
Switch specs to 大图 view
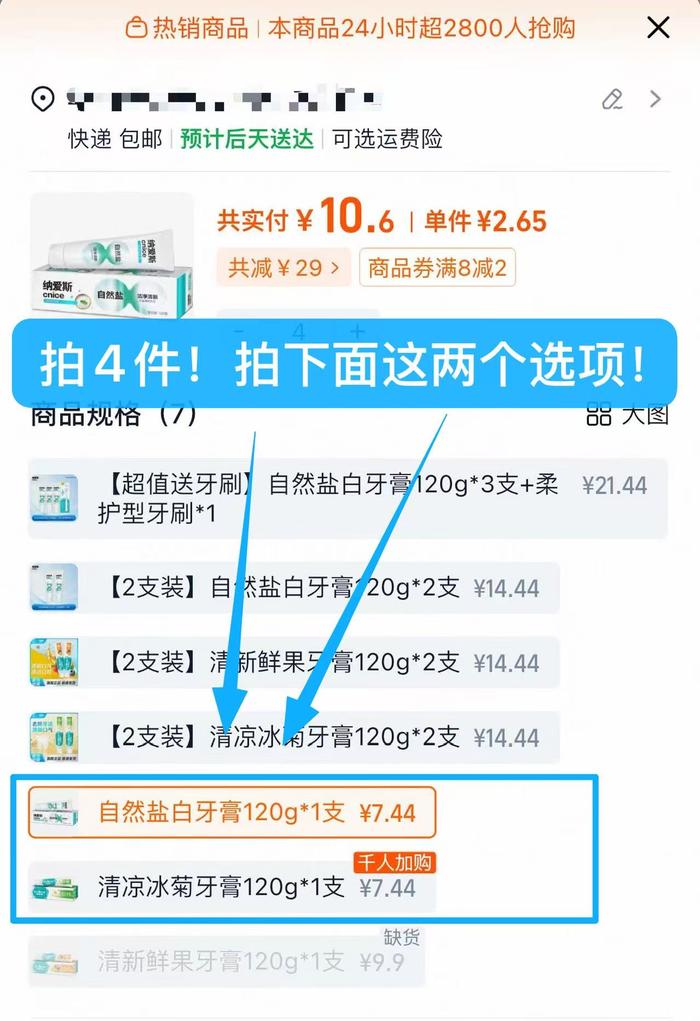click(628, 414)
